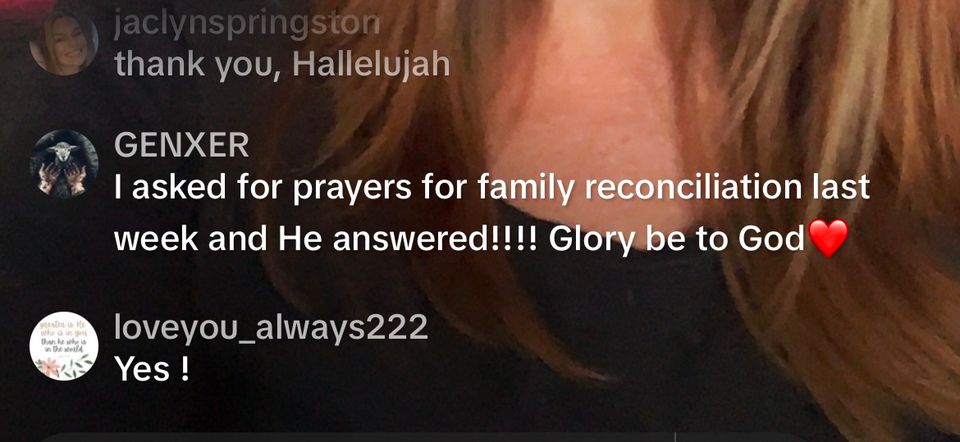View GENXER's profile from avatar

(64, 164)
